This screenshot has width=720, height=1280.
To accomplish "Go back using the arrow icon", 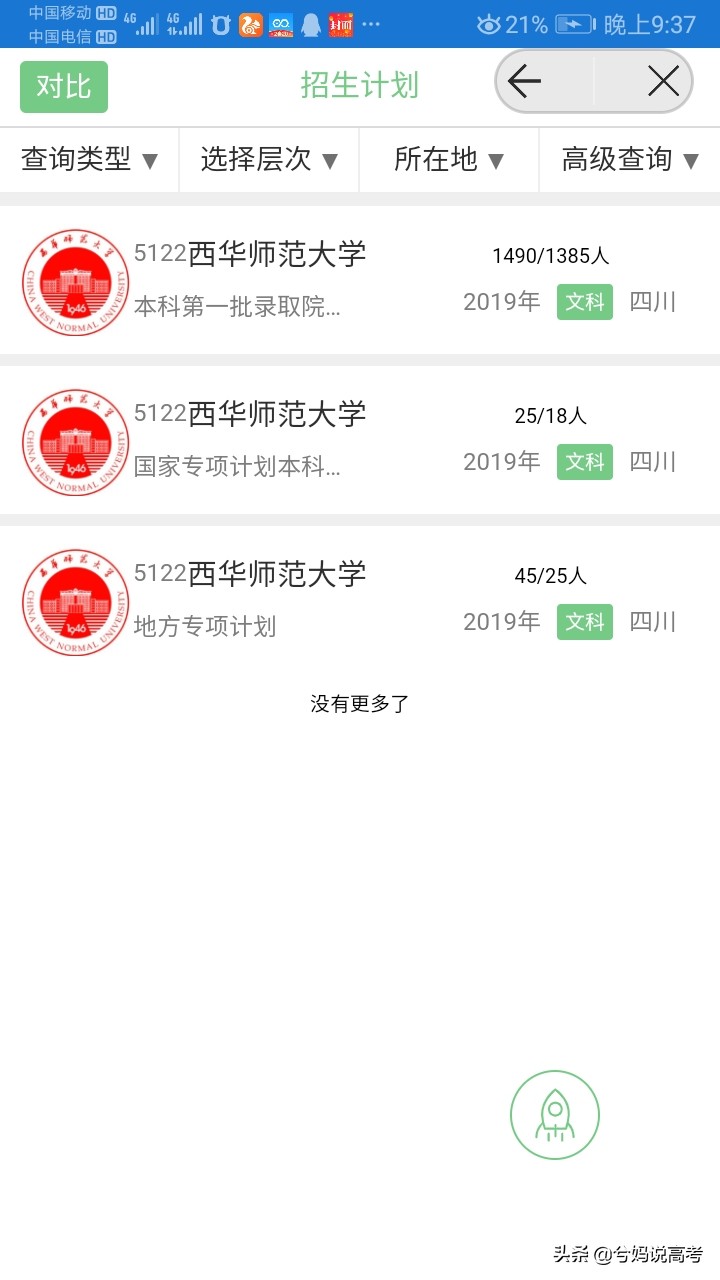I will (x=525, y=82).
